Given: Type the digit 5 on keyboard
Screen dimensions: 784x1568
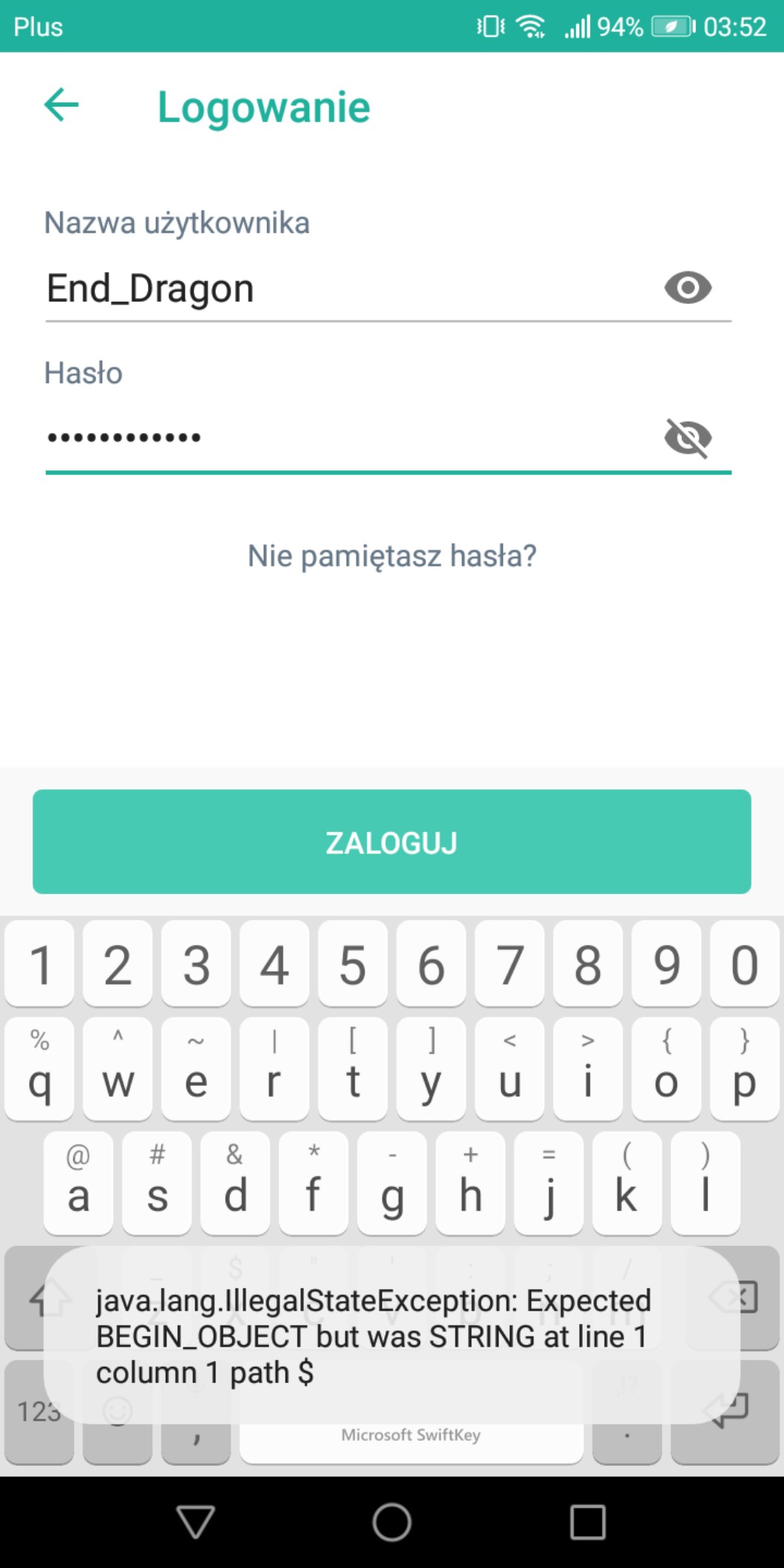Looking at the screenshot, I should [352, 964].
